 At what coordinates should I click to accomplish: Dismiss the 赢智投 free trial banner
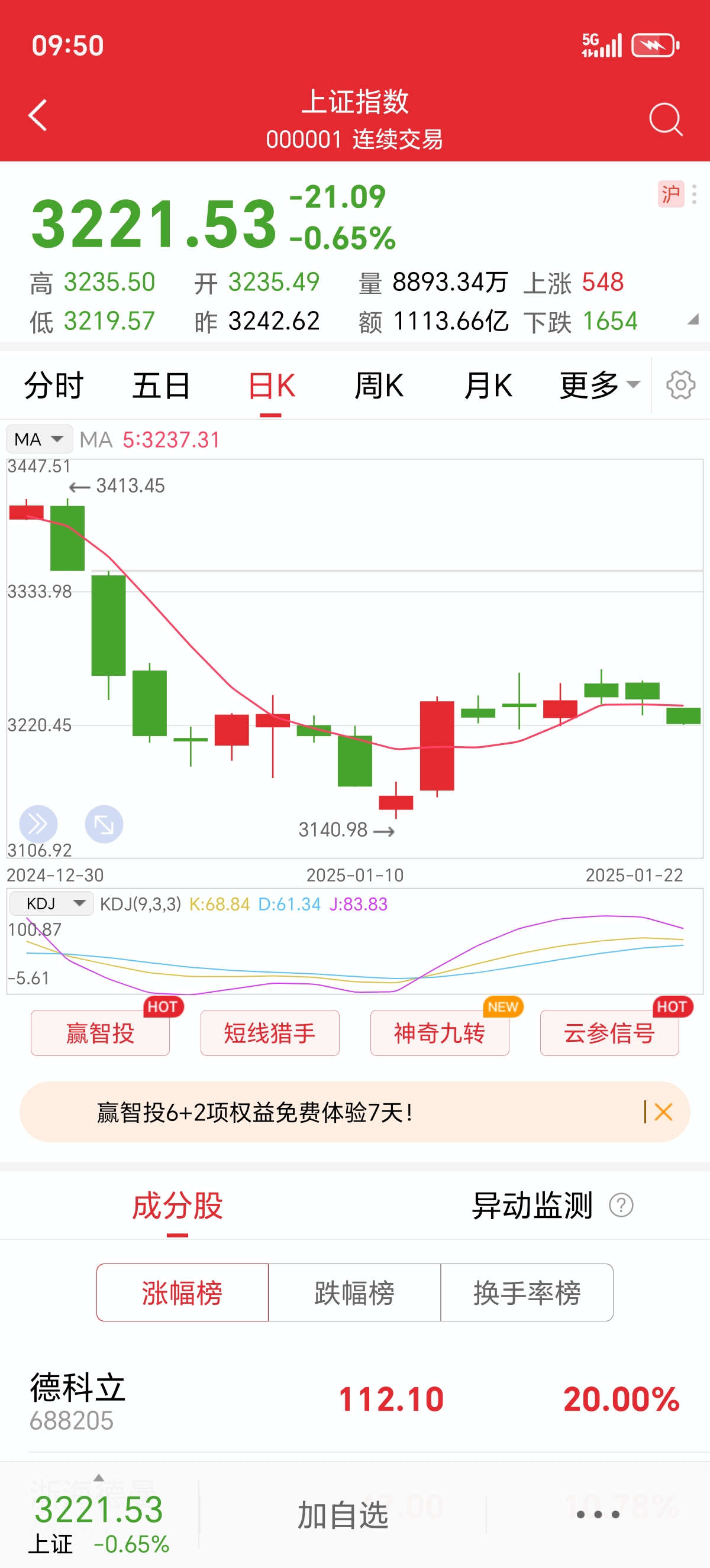[x=663, y=1112]
